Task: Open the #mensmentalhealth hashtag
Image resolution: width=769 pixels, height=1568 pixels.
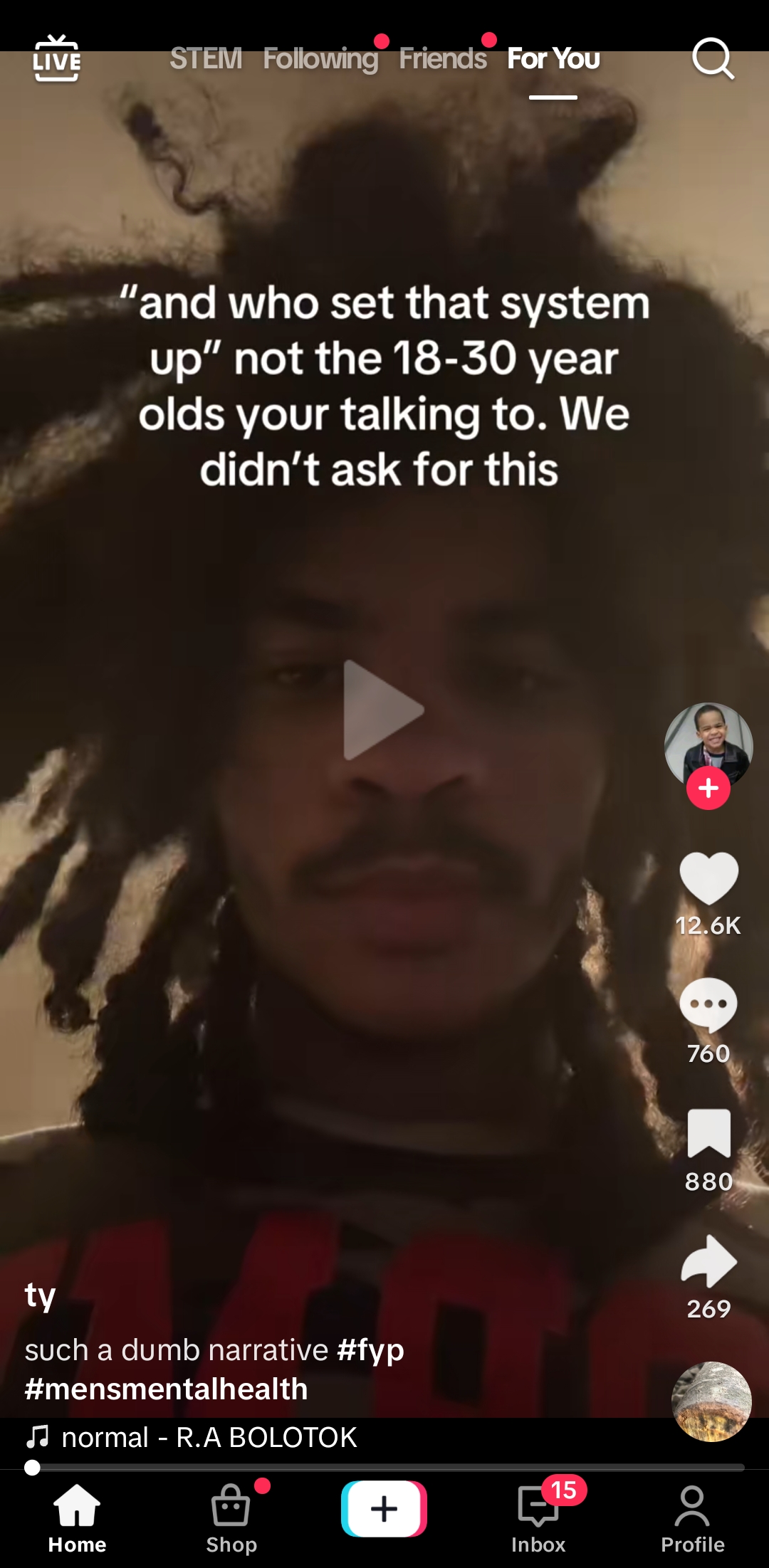Action: pos(167,1389)
